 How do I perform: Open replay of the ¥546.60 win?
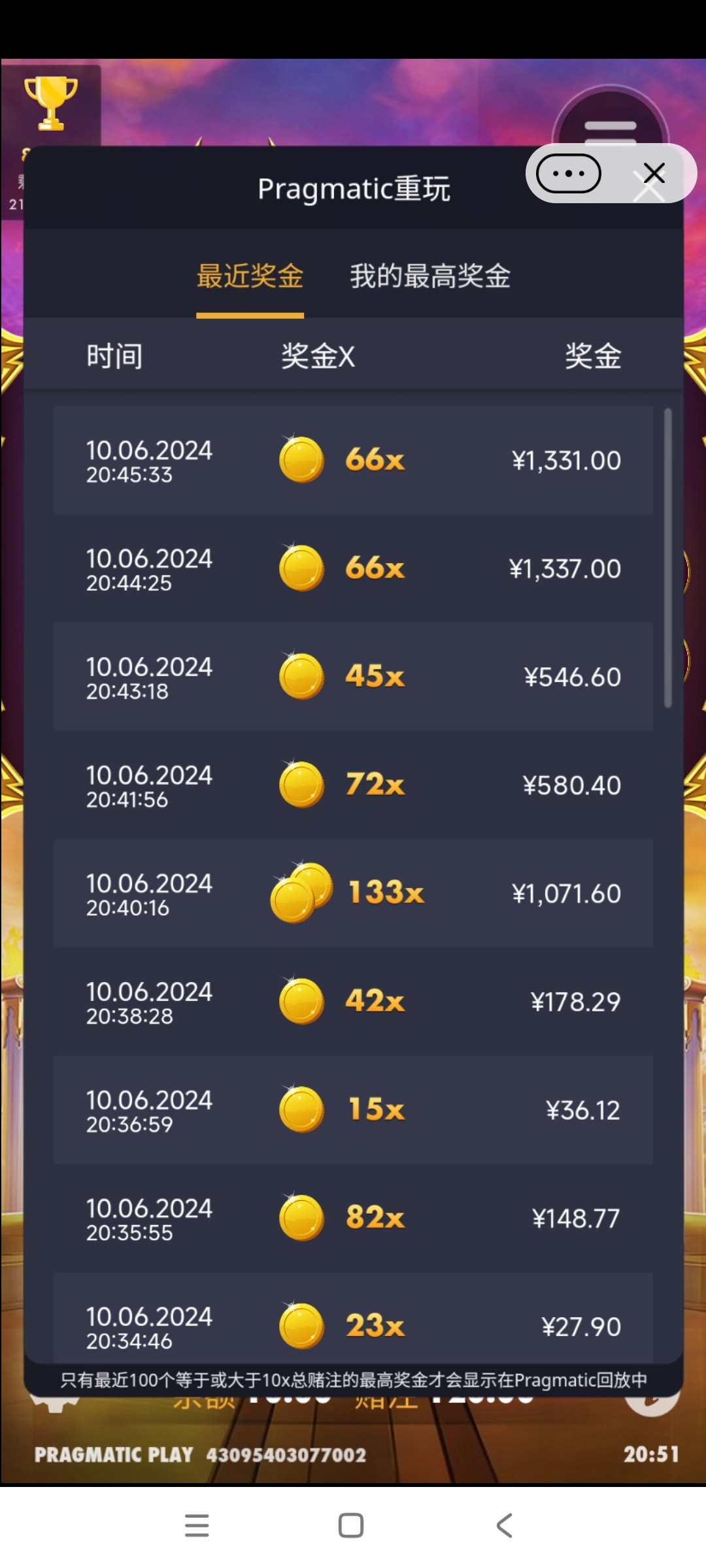353,676
